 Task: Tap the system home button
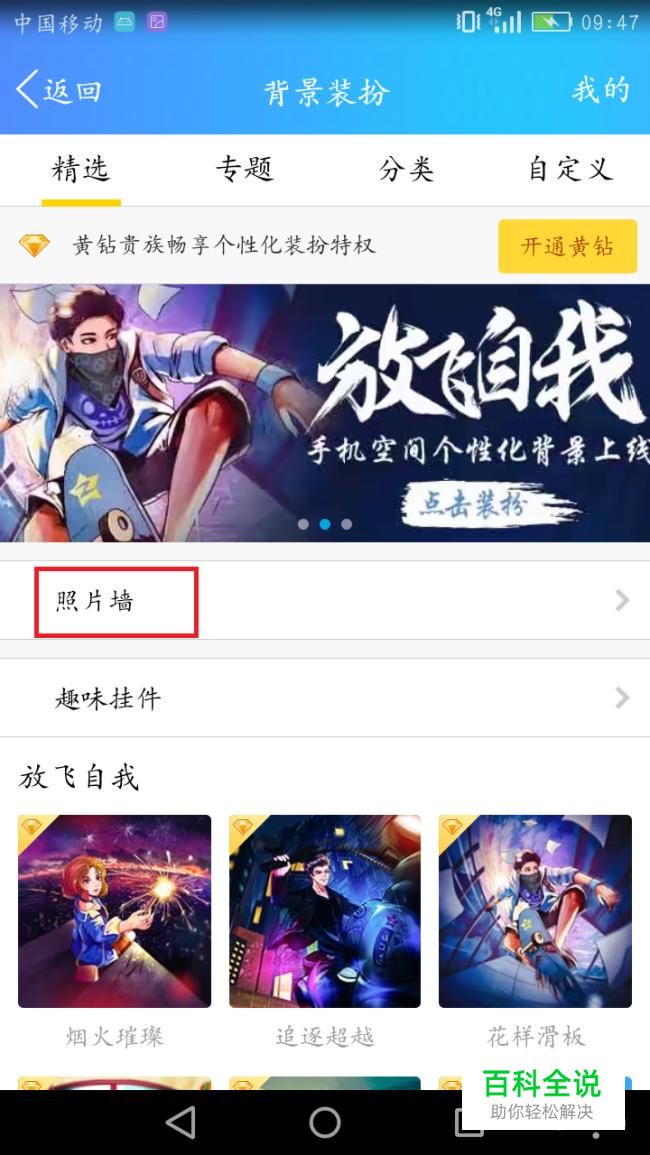325,1123
